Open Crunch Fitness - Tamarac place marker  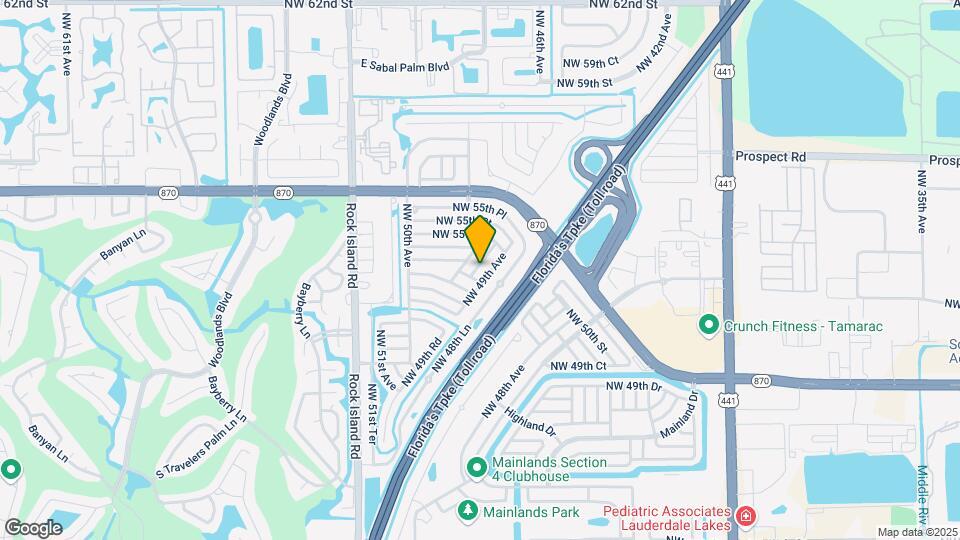(709, 324)
